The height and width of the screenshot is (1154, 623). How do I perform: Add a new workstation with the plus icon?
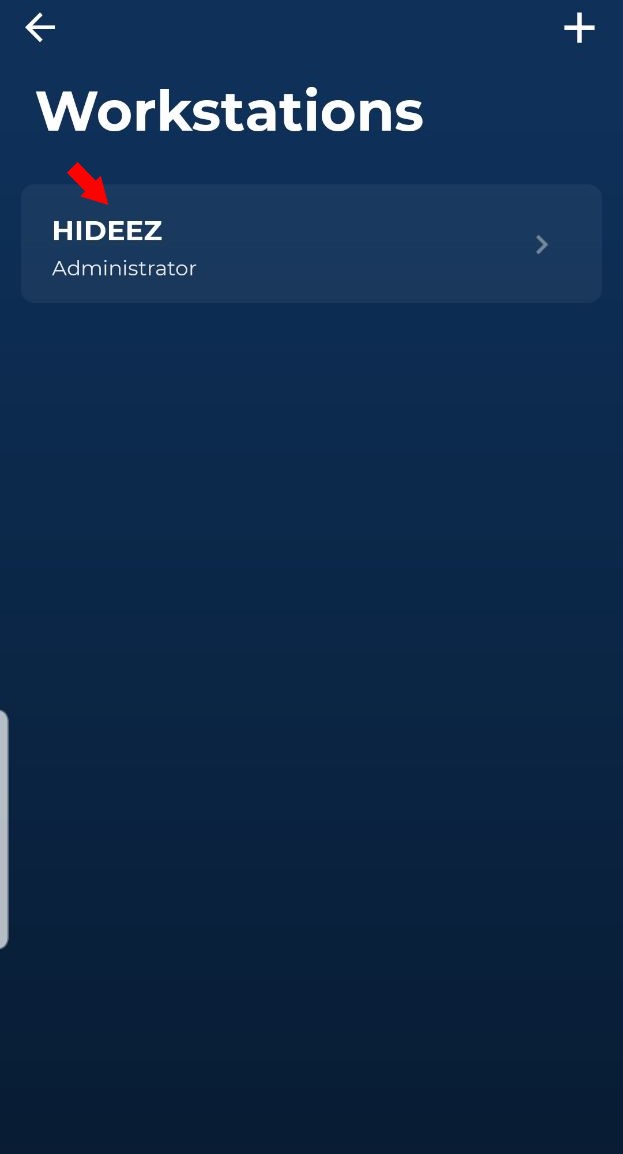click(579, 28)
